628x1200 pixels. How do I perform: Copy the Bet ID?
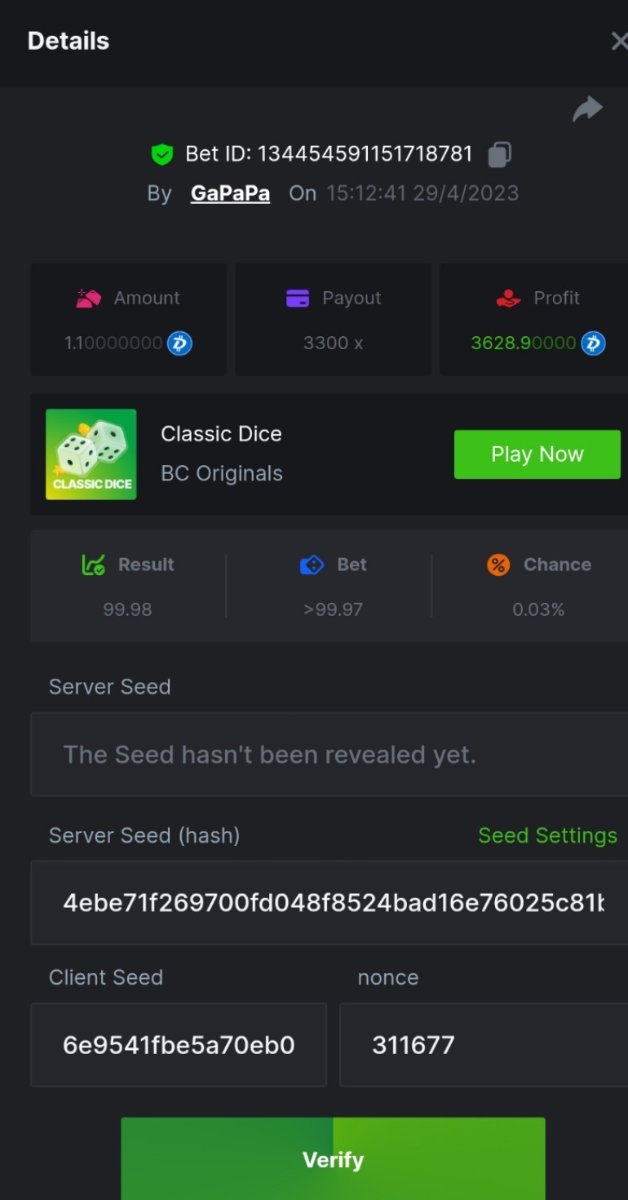[x=500, y=154]
